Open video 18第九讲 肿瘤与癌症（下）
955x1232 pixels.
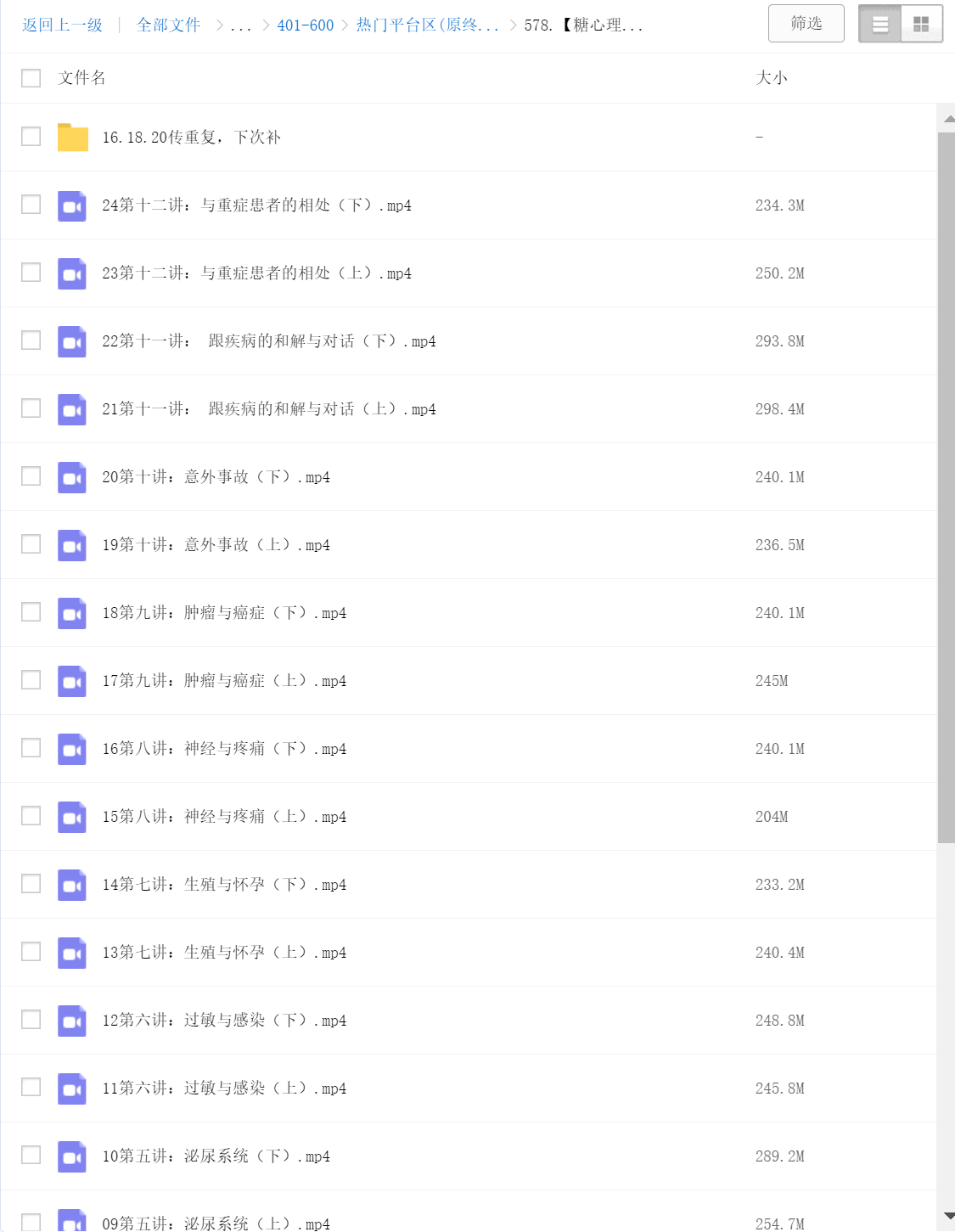tap(224, 612)
